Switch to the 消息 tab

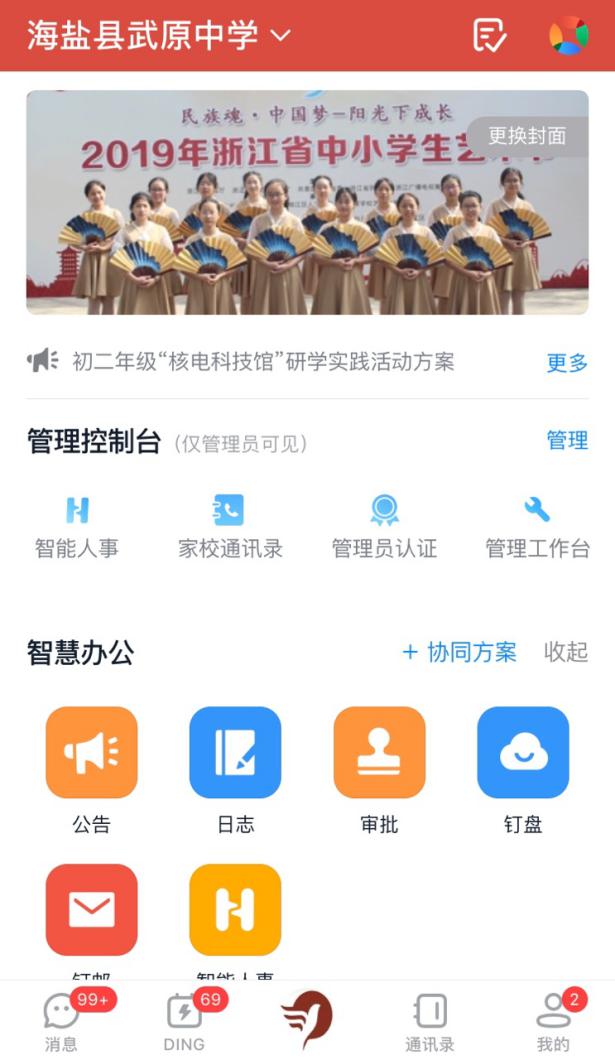(62, 1023)
